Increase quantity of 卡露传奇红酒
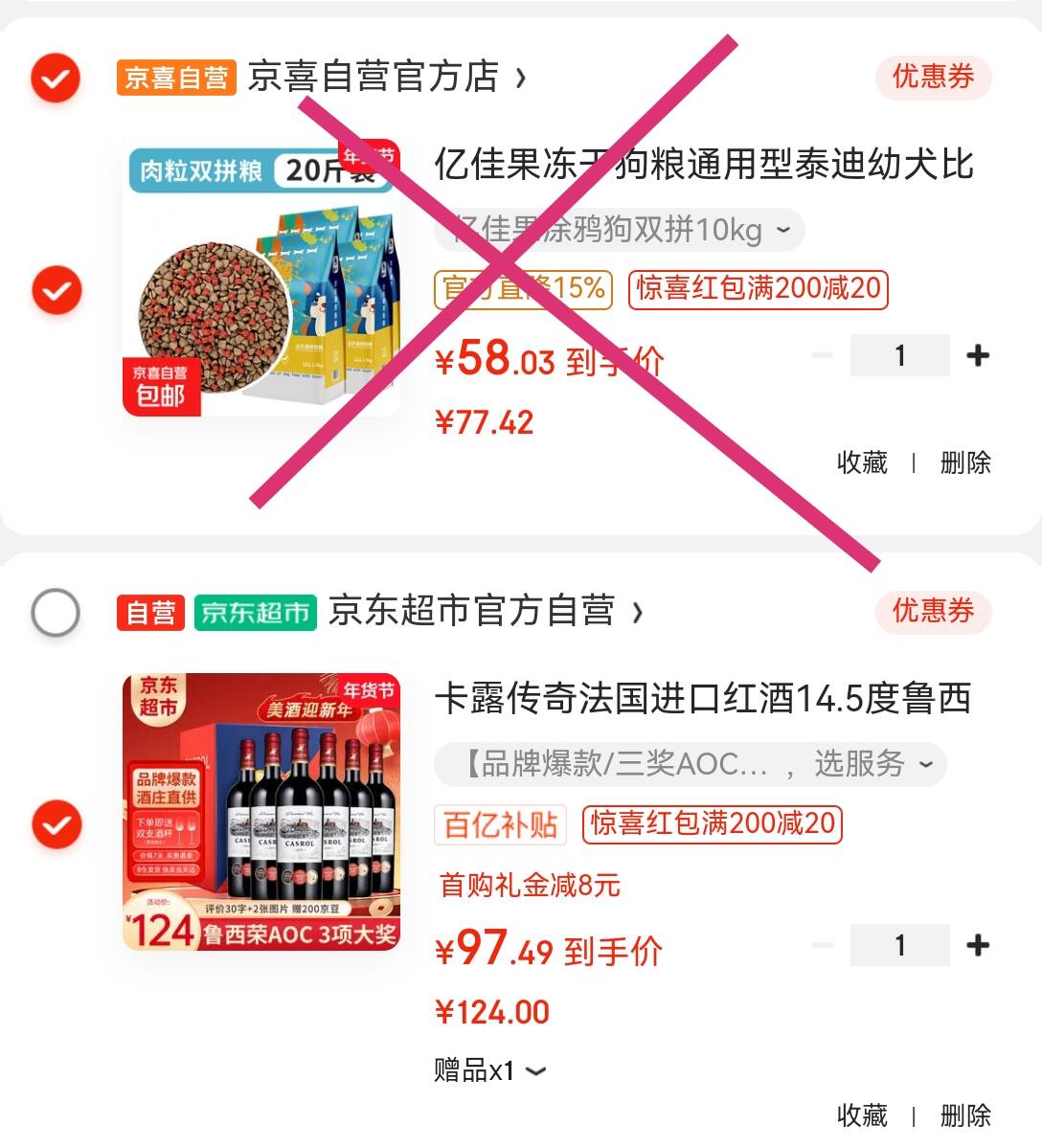 click(x=977, y=946)
